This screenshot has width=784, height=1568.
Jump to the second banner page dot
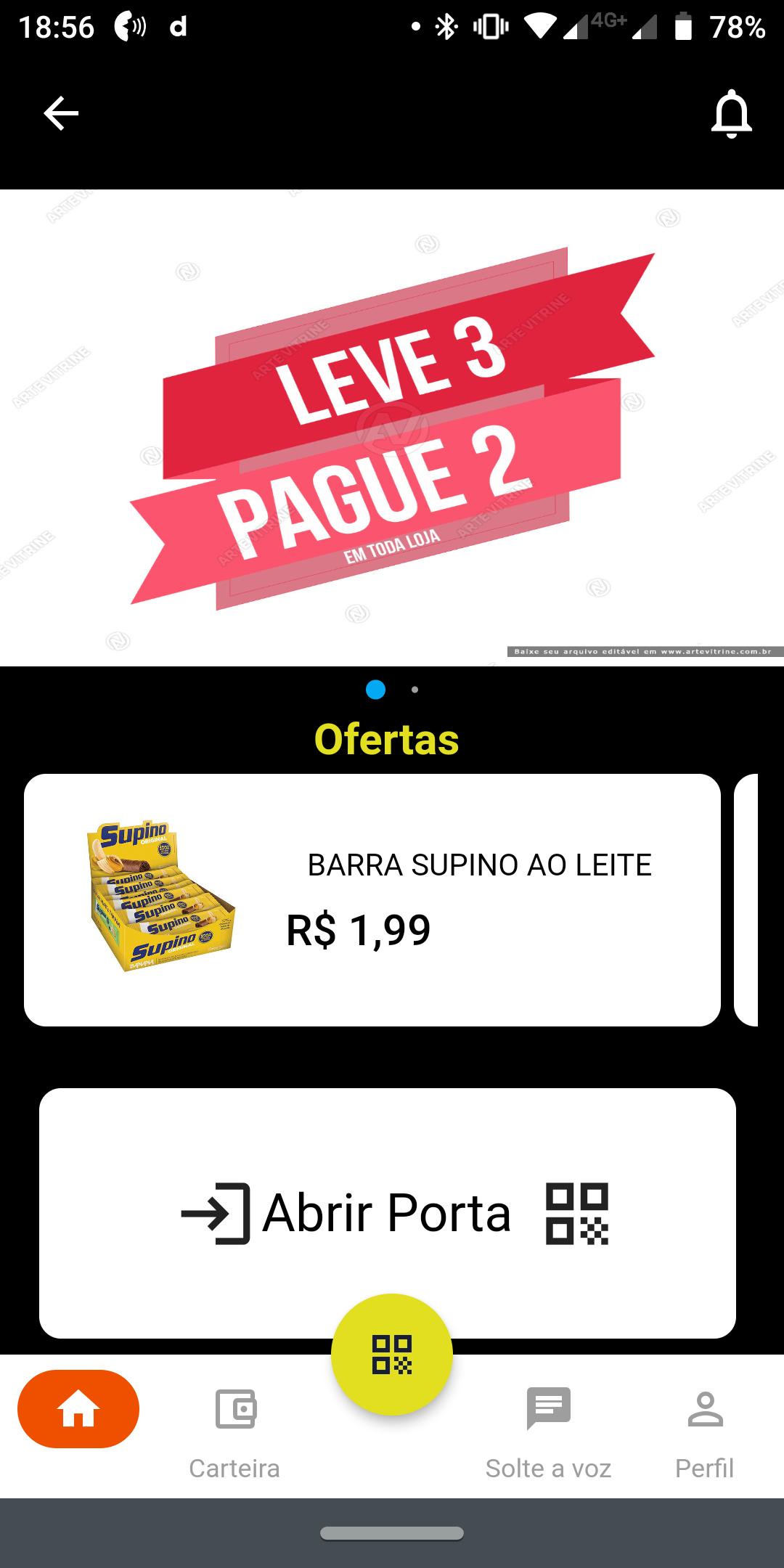[415, 690]
